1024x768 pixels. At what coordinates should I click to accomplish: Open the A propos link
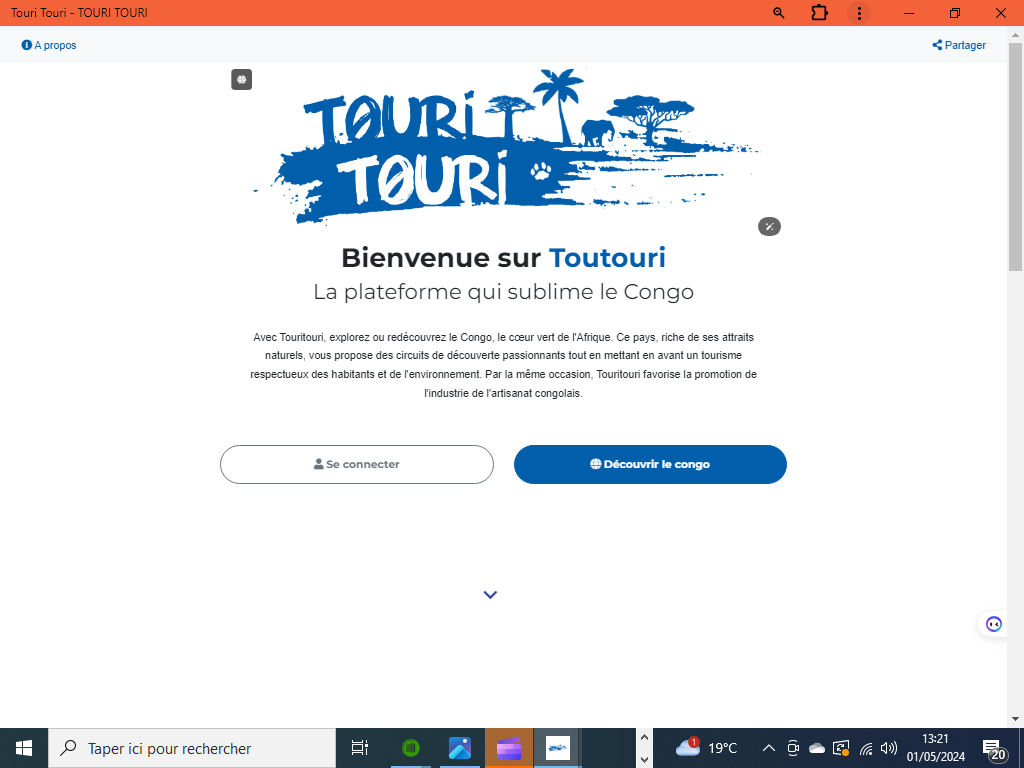(49, 45)
